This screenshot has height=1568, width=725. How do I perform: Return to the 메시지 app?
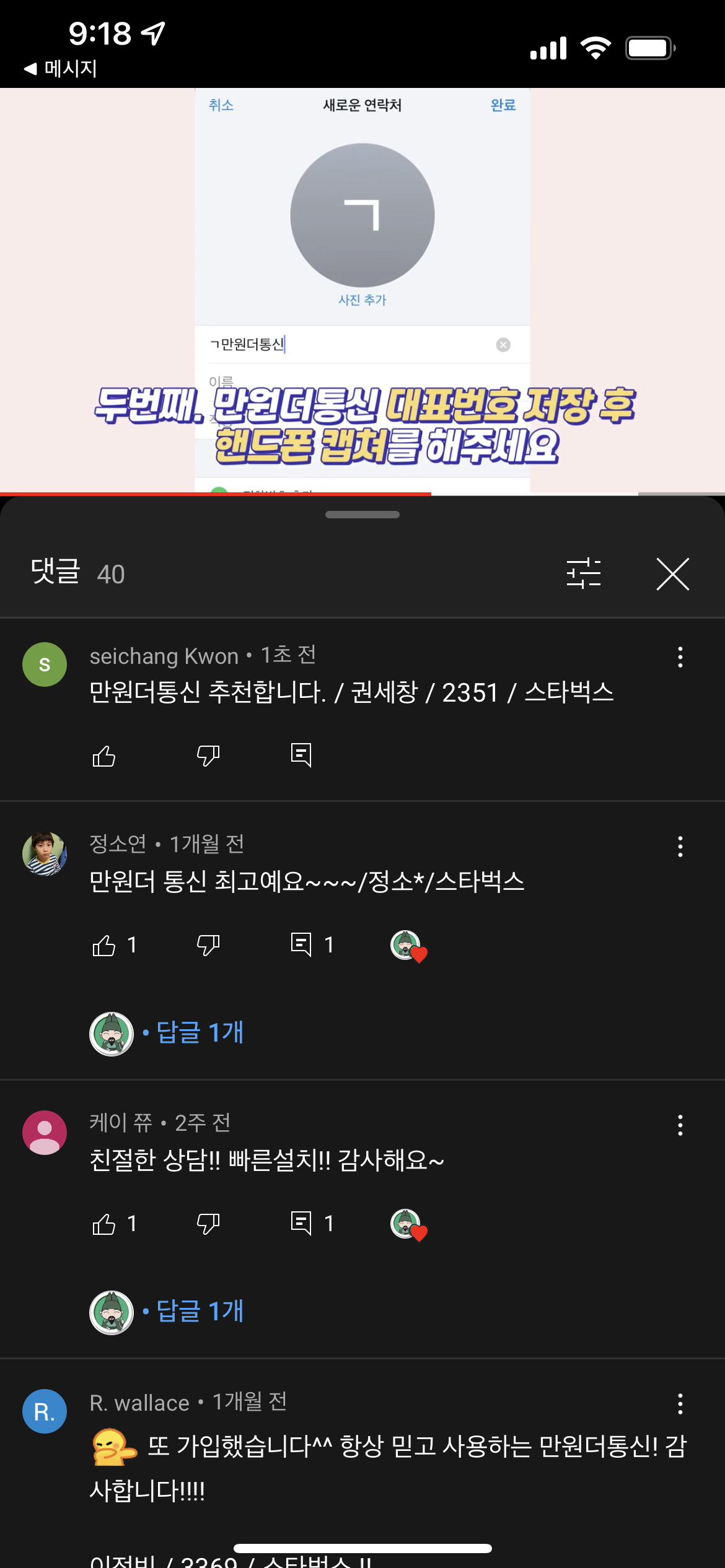61,68
